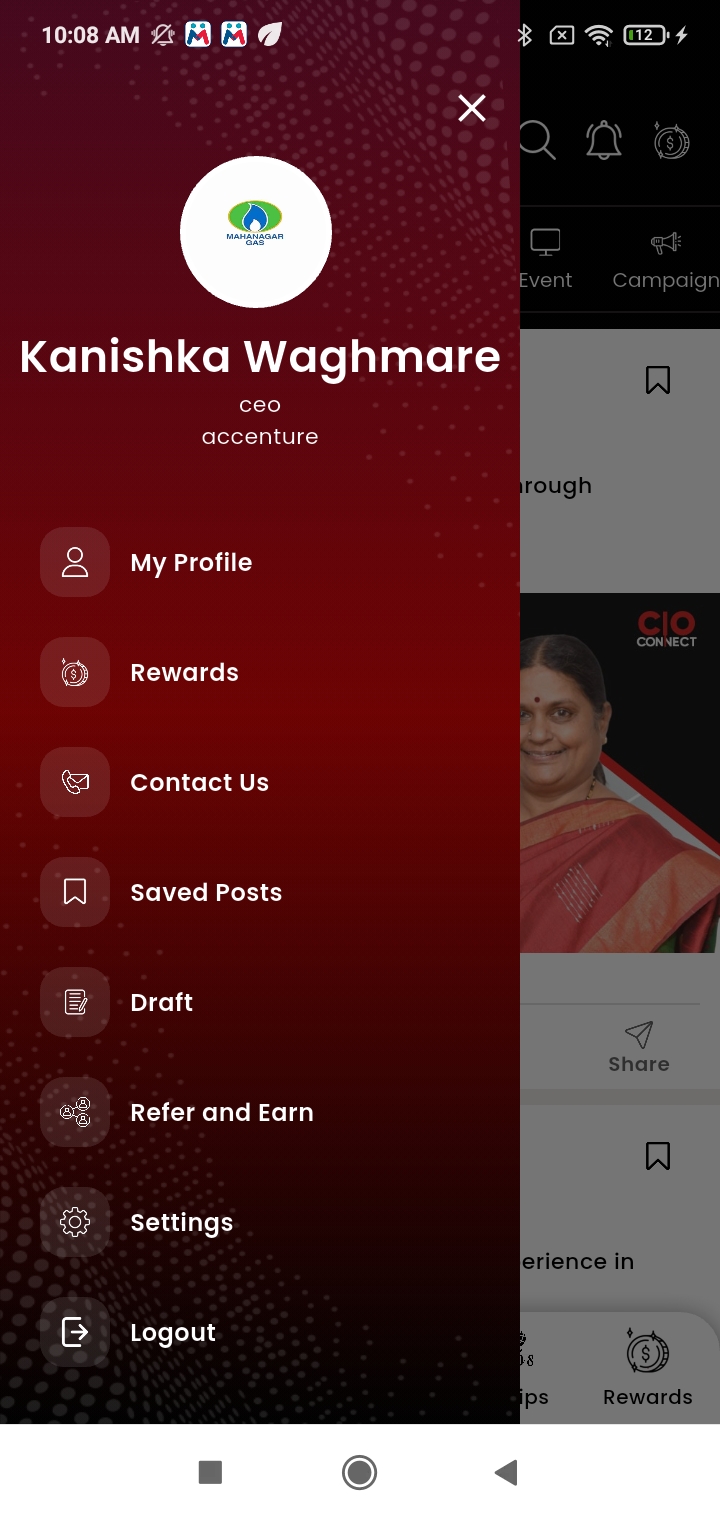
Task: Close the side drawer menu
Action: (471, 108)
